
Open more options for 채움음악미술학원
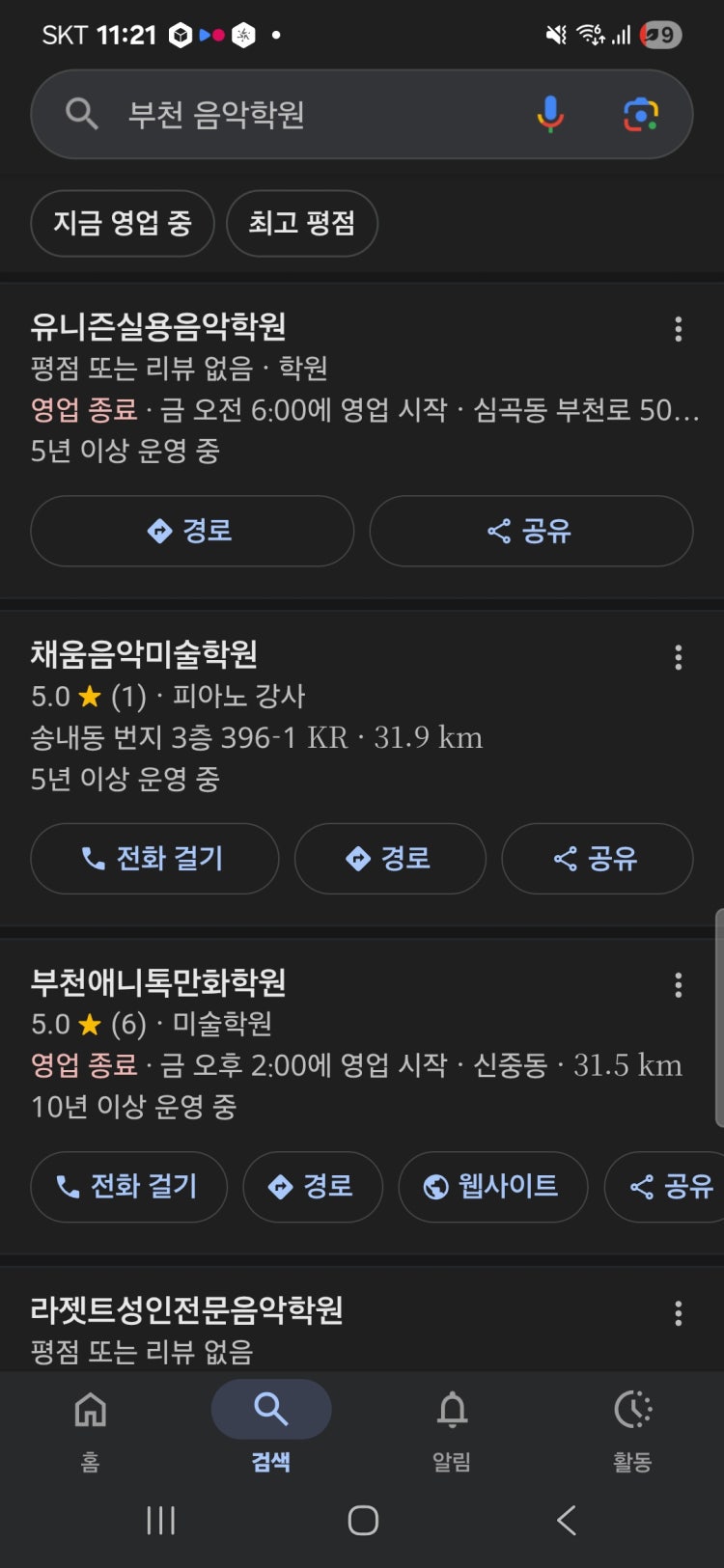tap(679, 657)
